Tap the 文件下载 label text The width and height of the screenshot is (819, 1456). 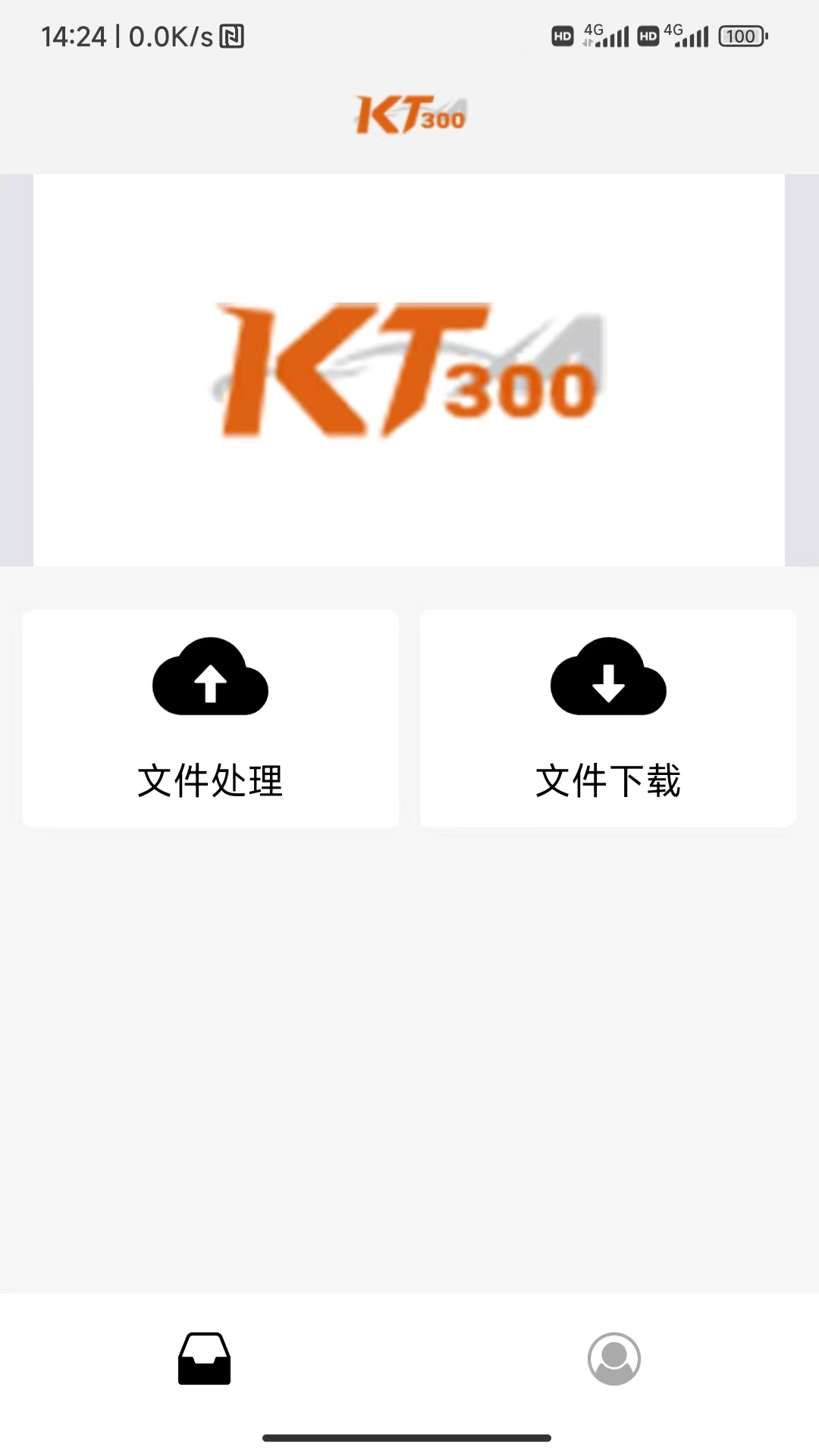609,780
